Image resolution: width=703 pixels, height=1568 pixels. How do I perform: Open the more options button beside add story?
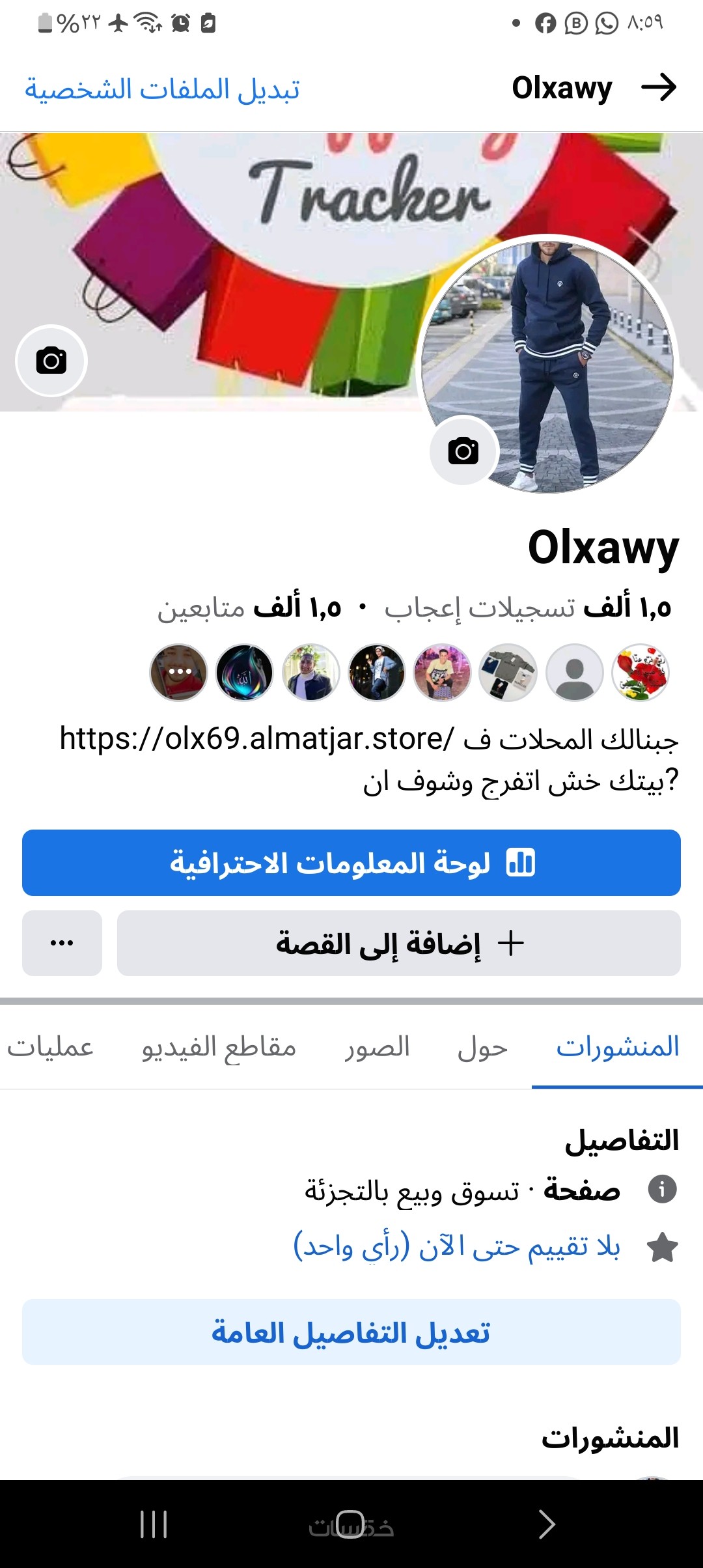pos(62,943)
